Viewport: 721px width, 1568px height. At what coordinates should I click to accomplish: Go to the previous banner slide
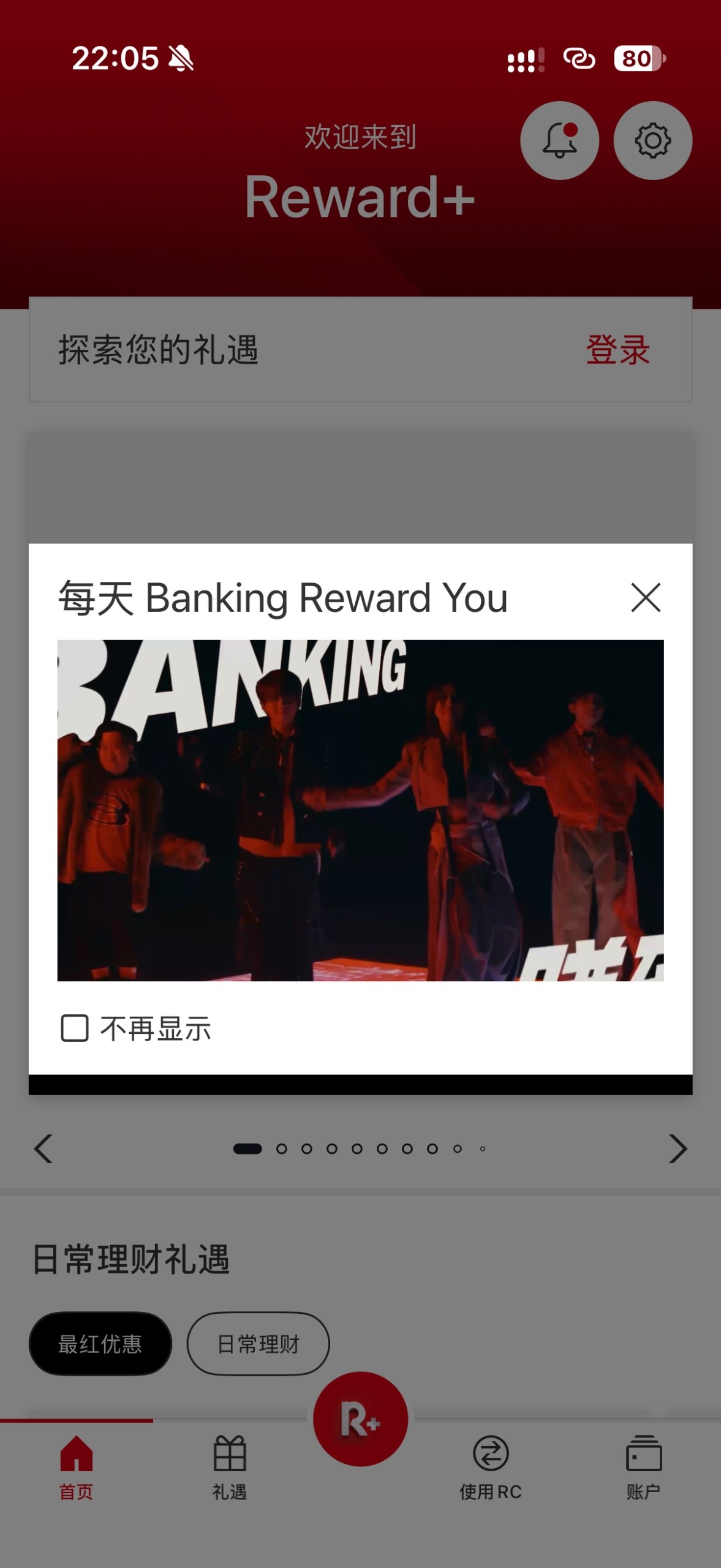tap(43, 1148)
